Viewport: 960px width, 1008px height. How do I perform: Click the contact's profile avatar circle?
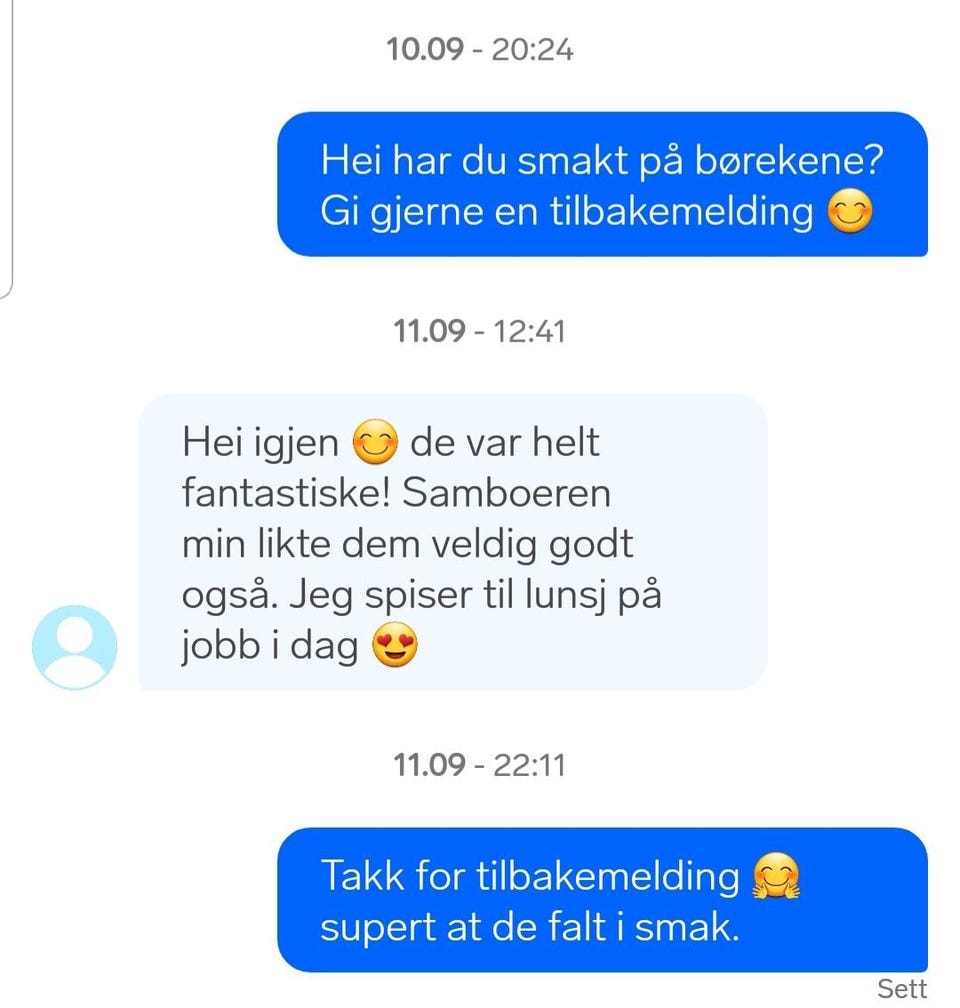pyautogui.click(x=76, y=646)
